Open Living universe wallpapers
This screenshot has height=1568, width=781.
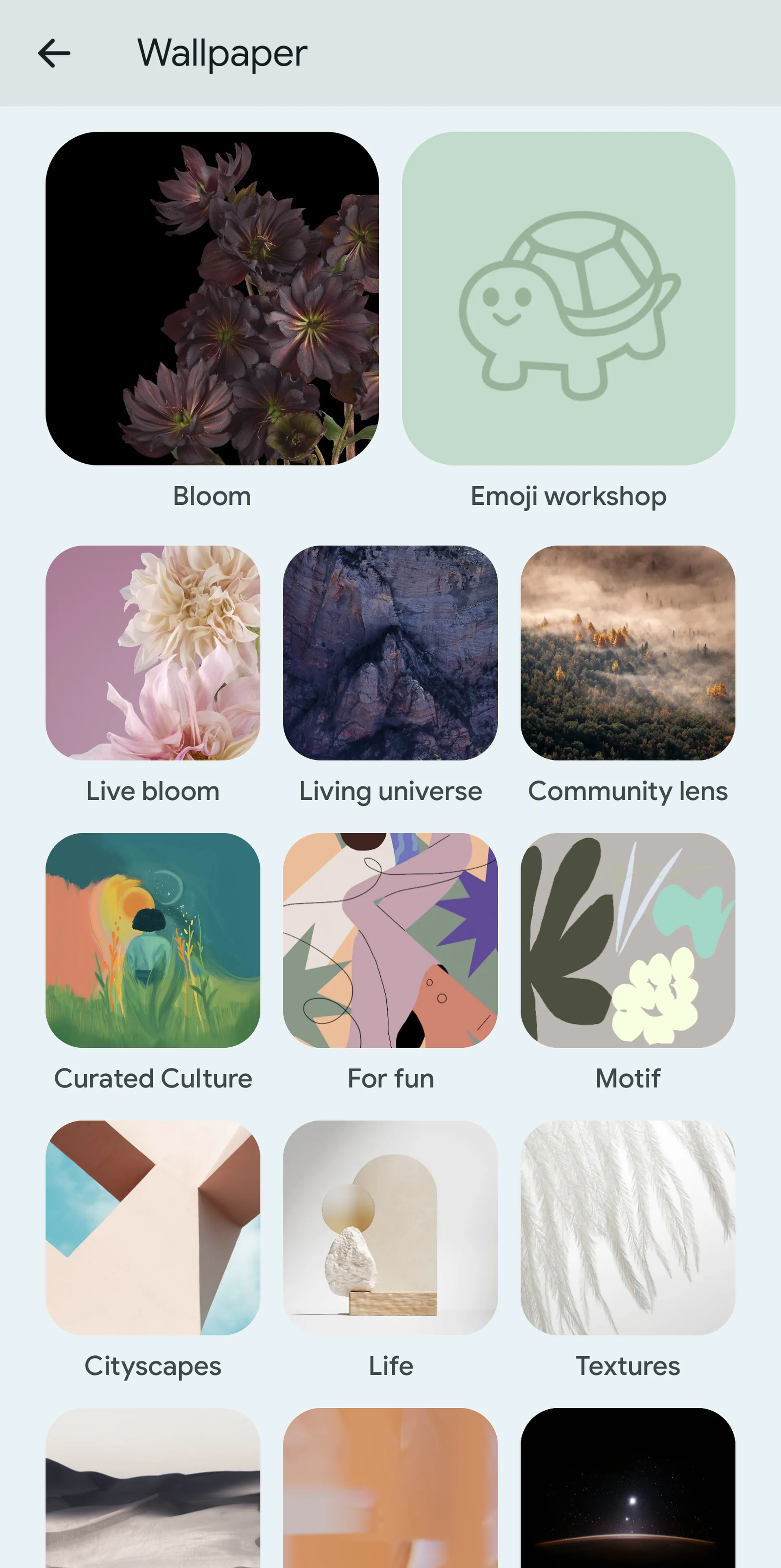click(x=390, y=652)
